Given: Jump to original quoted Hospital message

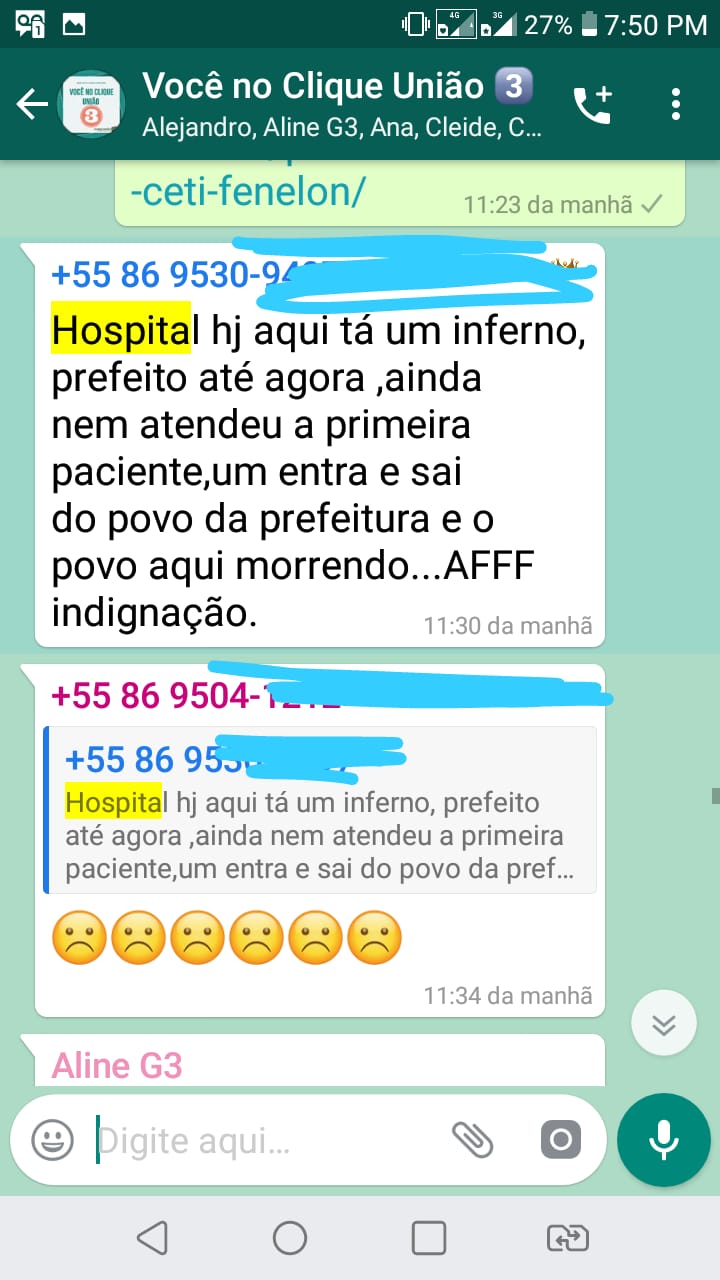Looking at the screenshot, I should pos(320,810).
